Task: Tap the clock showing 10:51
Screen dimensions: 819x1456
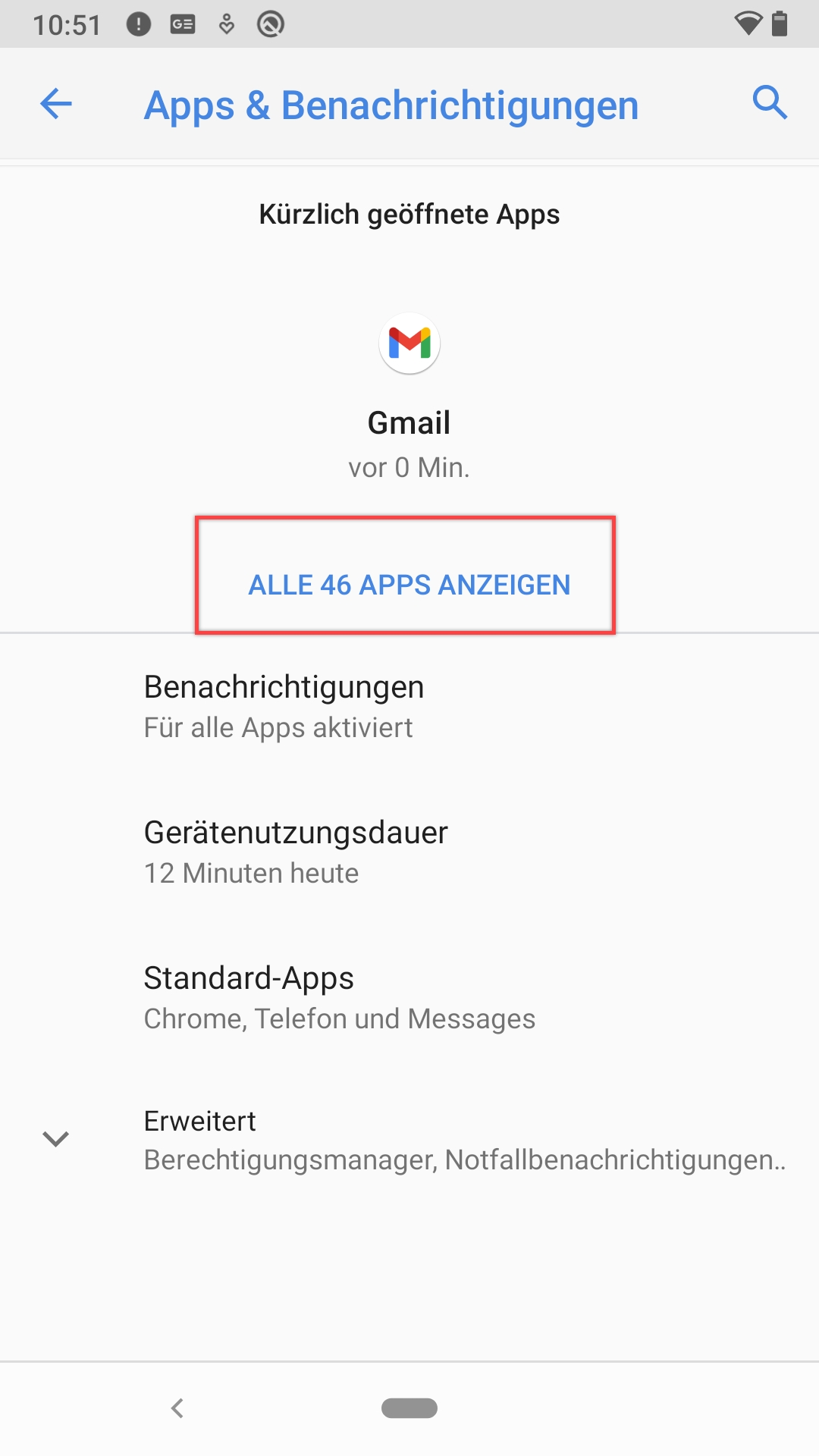Action: 68,23
